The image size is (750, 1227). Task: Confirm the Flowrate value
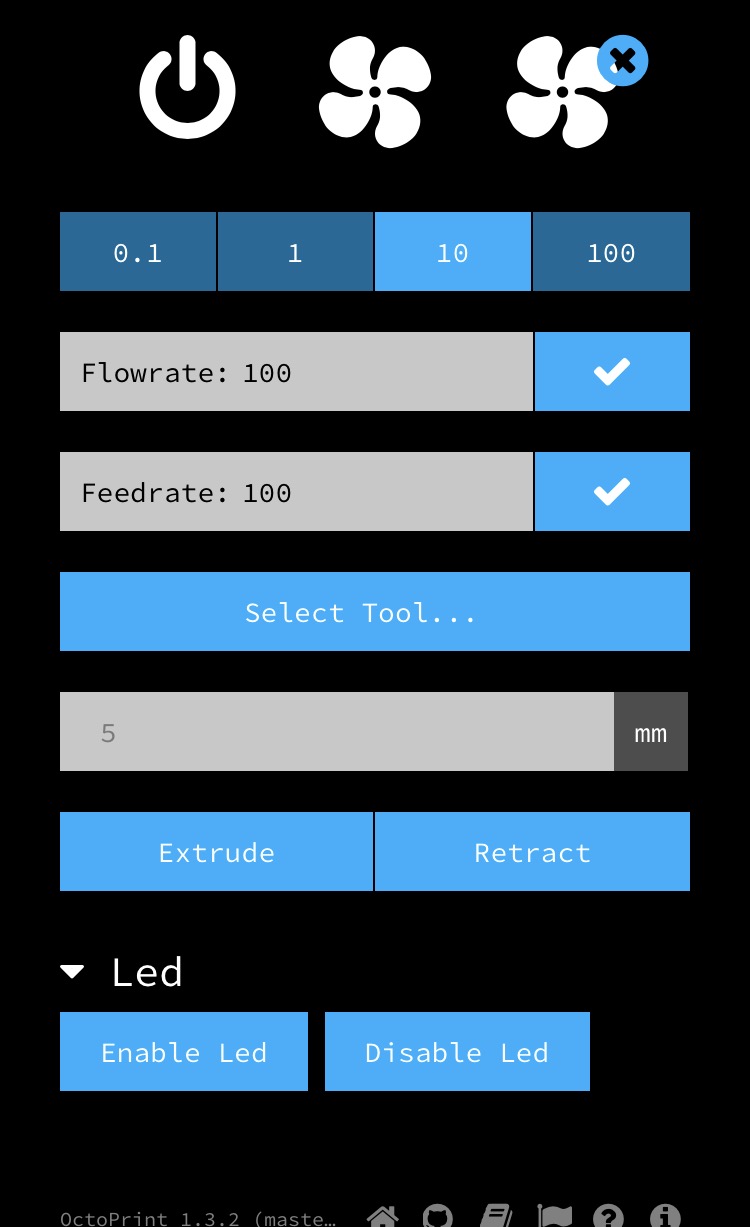click(x=612, y=372)
